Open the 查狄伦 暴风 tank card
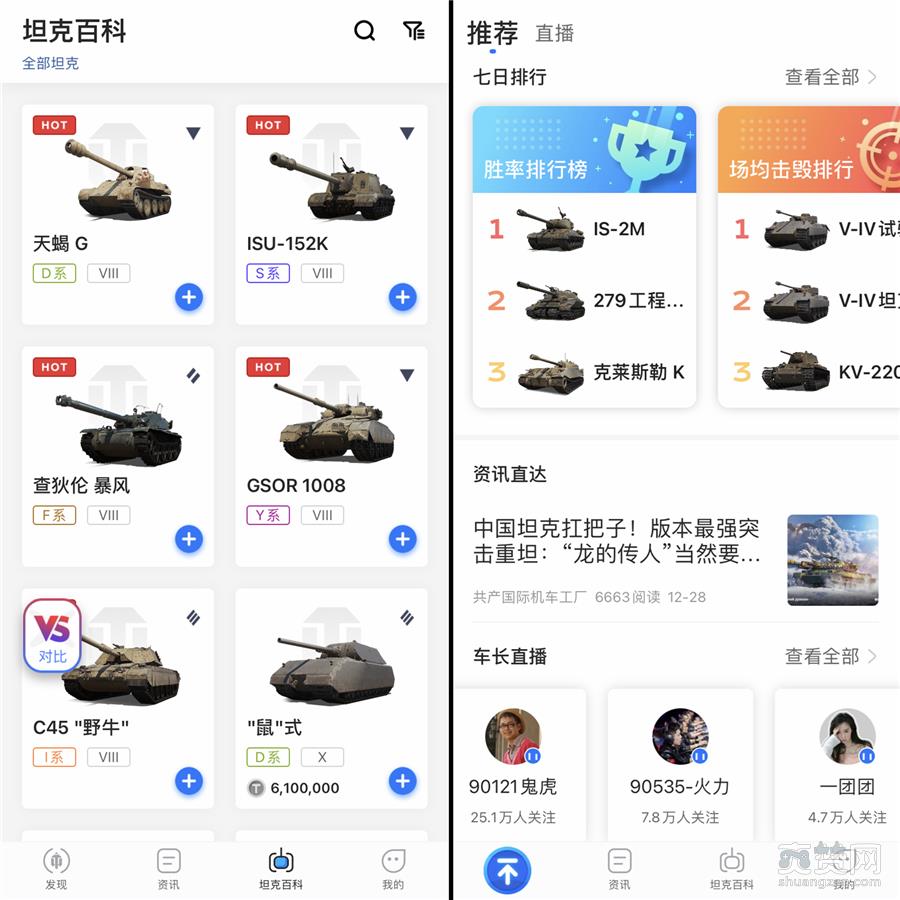Image resolution: width=900 pixels, height=900 pixels. 117,440
